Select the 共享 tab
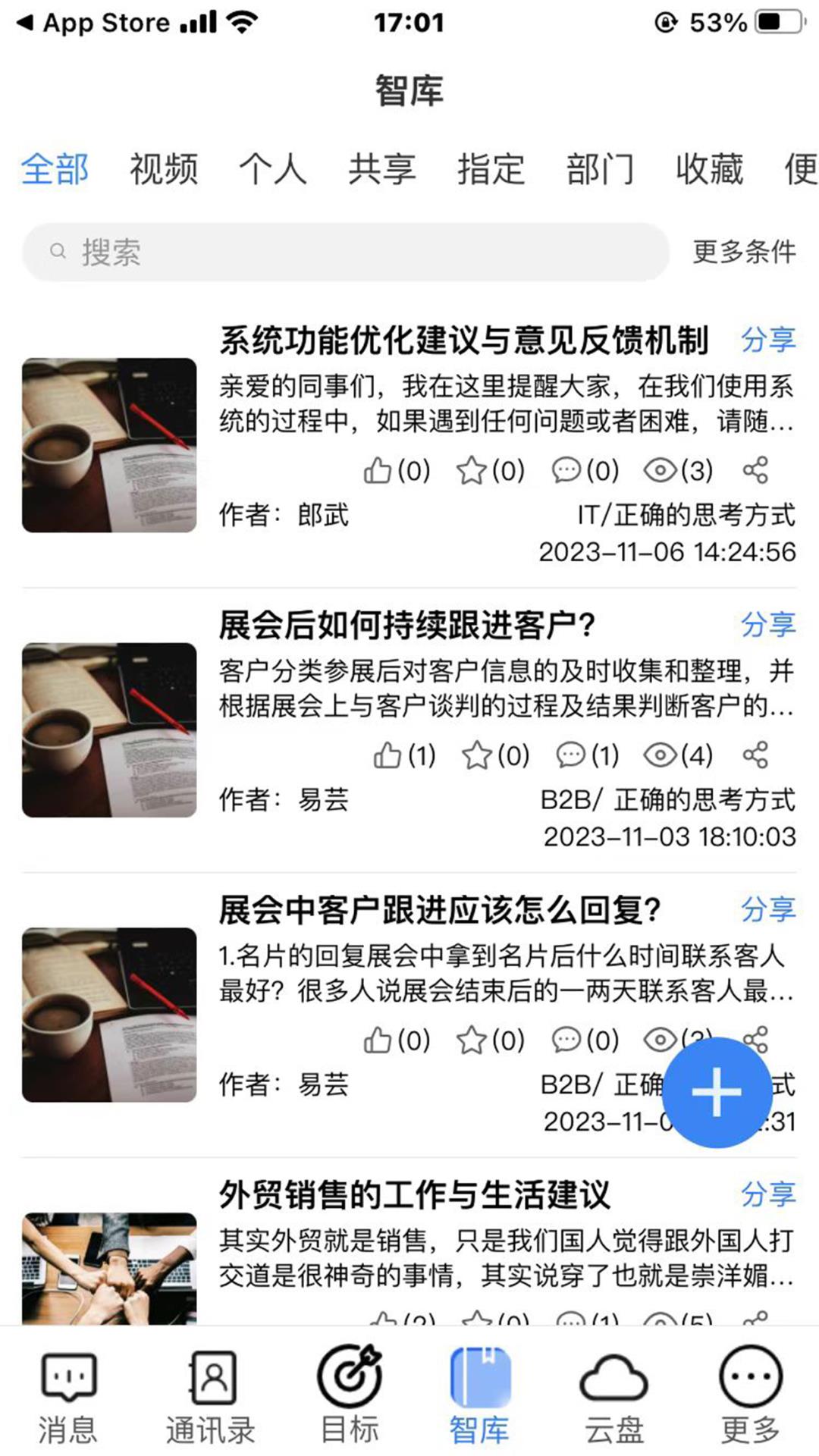This screenshot has width=819, height=1456. (x=382, y=168)
